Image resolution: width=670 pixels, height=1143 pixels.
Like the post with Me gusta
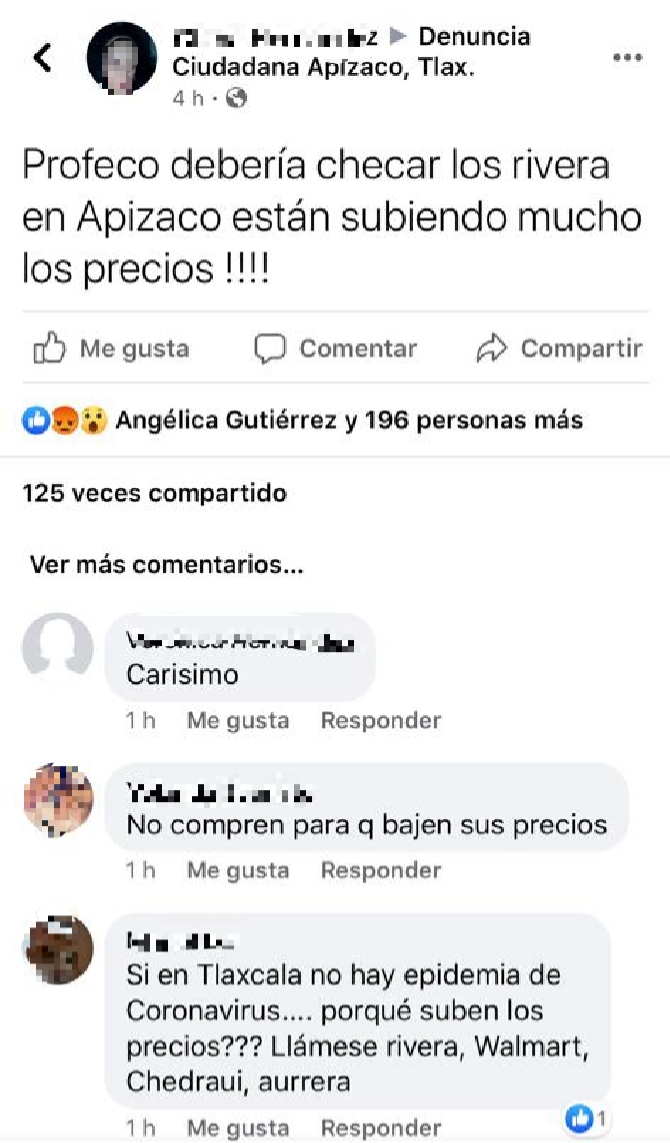[111, 348]
